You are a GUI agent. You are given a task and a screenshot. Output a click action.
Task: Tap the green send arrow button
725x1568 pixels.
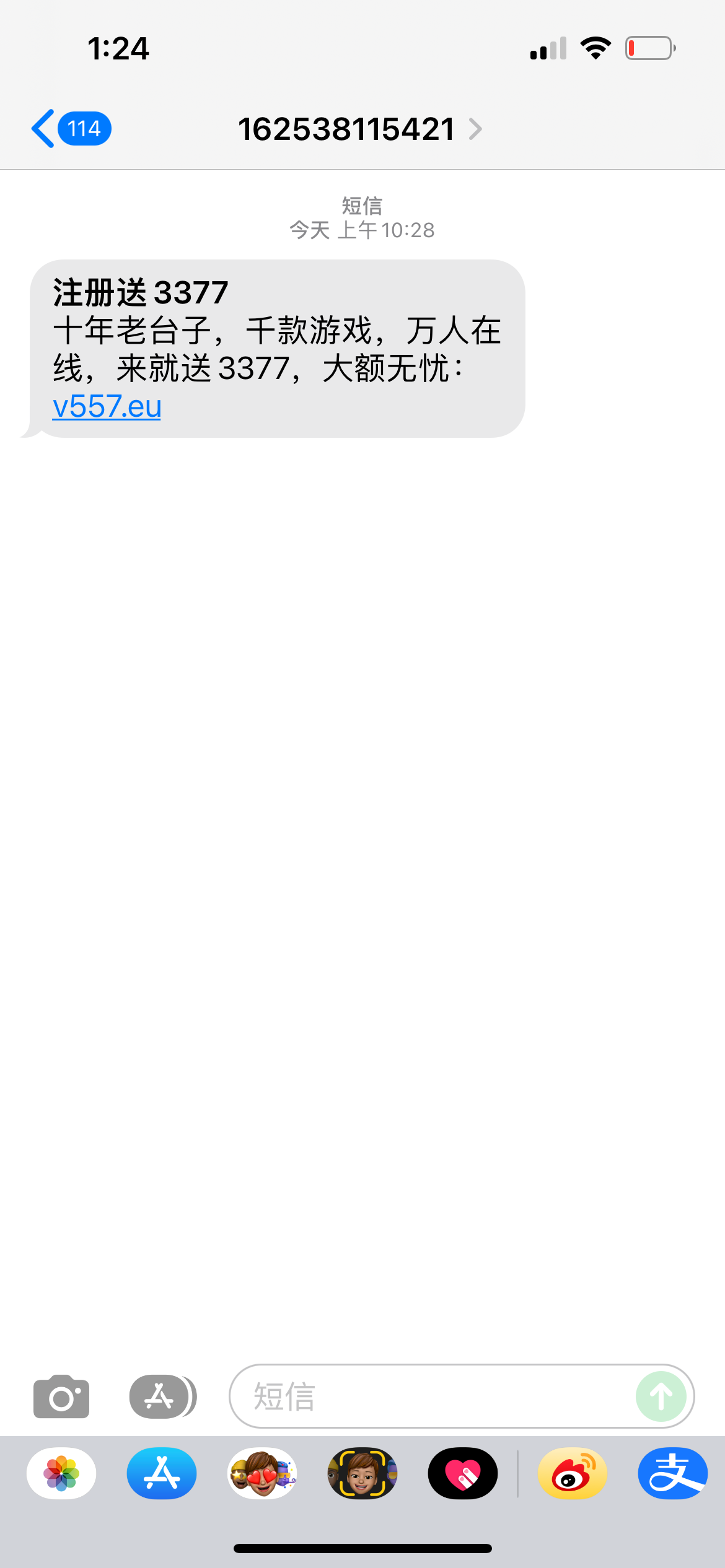(x=661, y=1396)
